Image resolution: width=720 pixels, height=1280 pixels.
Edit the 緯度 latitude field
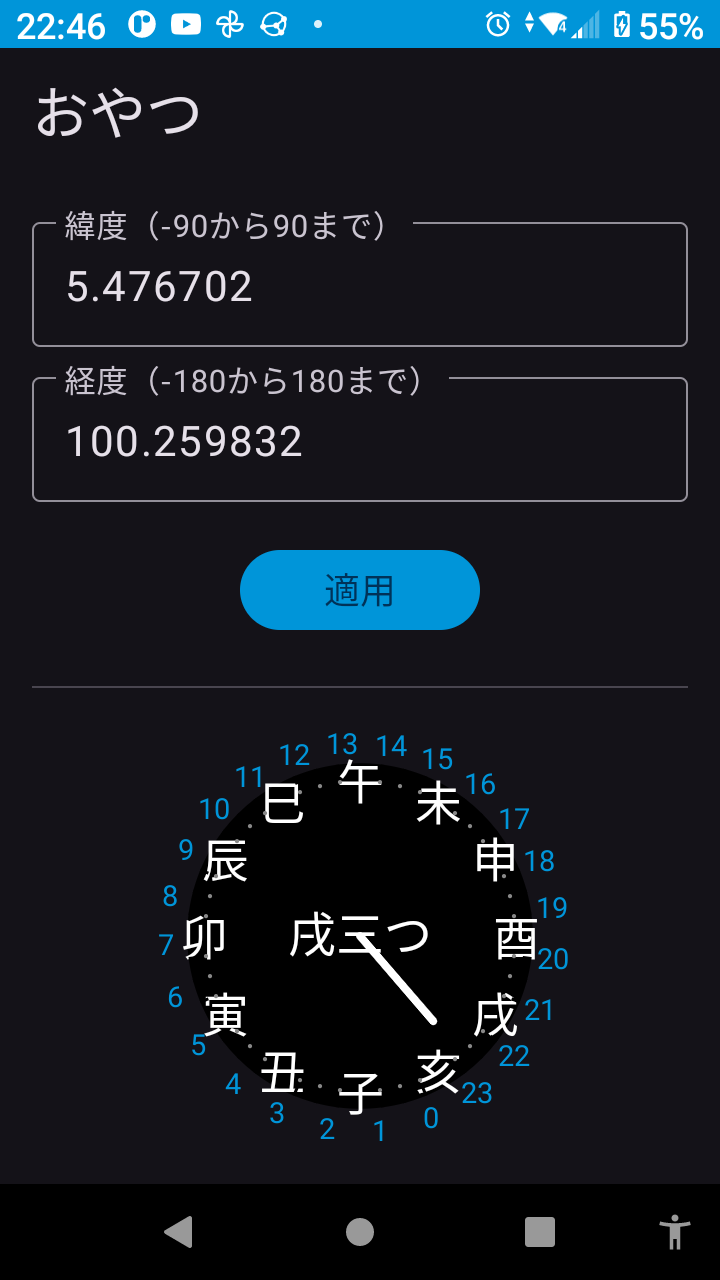click(x=360, y=286)
